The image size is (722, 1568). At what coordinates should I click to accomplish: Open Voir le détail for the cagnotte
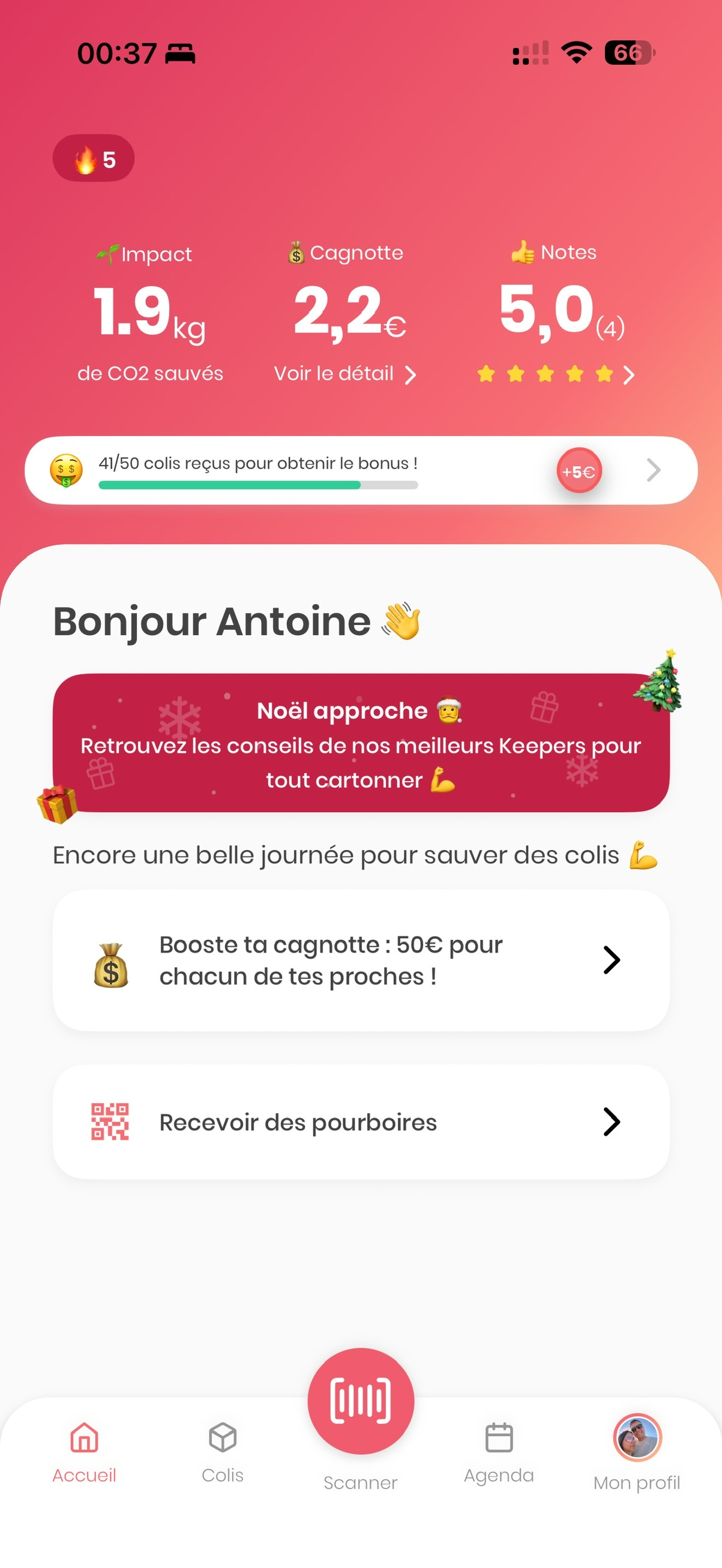[344, 374]
